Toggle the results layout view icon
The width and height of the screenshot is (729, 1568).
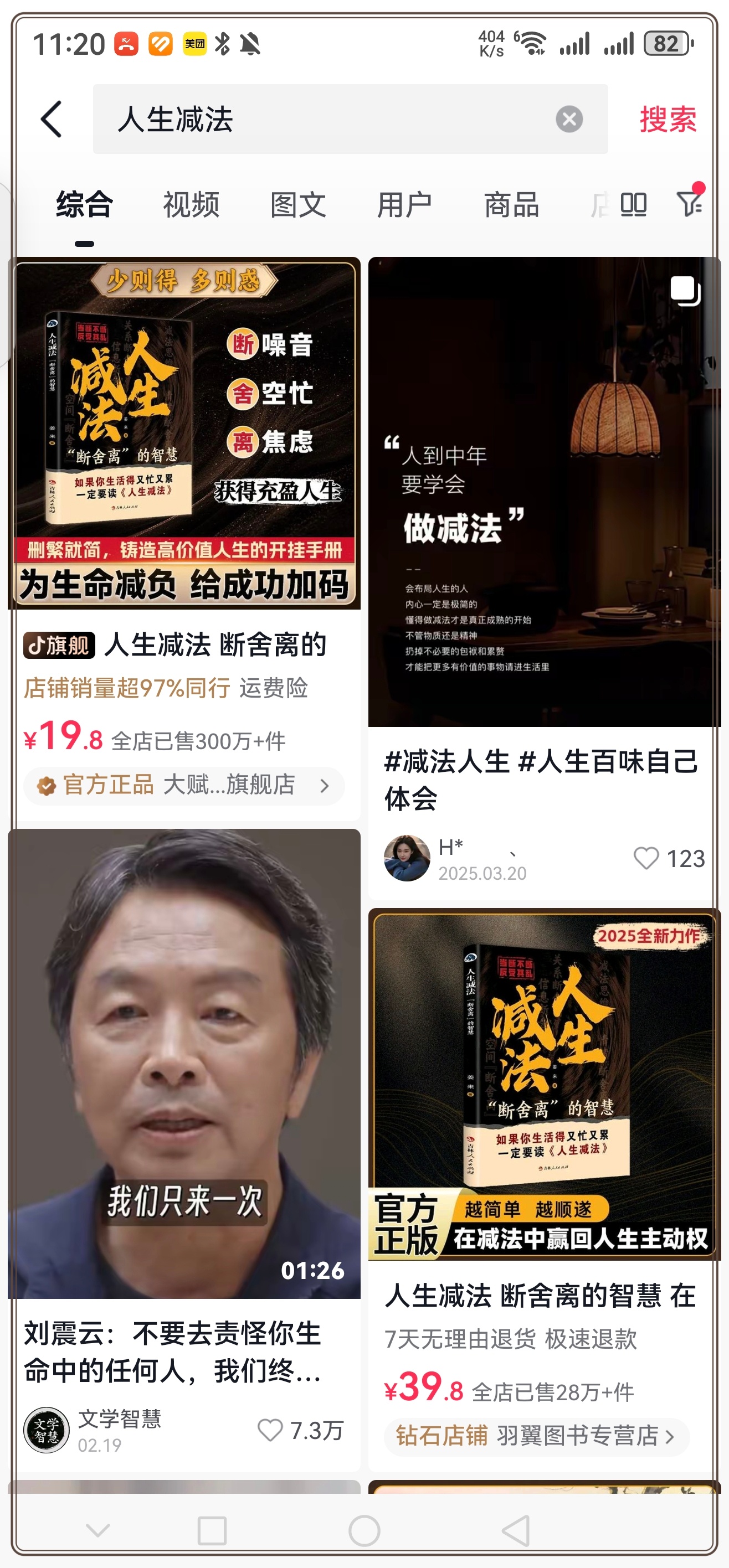[x=633, y=204]
